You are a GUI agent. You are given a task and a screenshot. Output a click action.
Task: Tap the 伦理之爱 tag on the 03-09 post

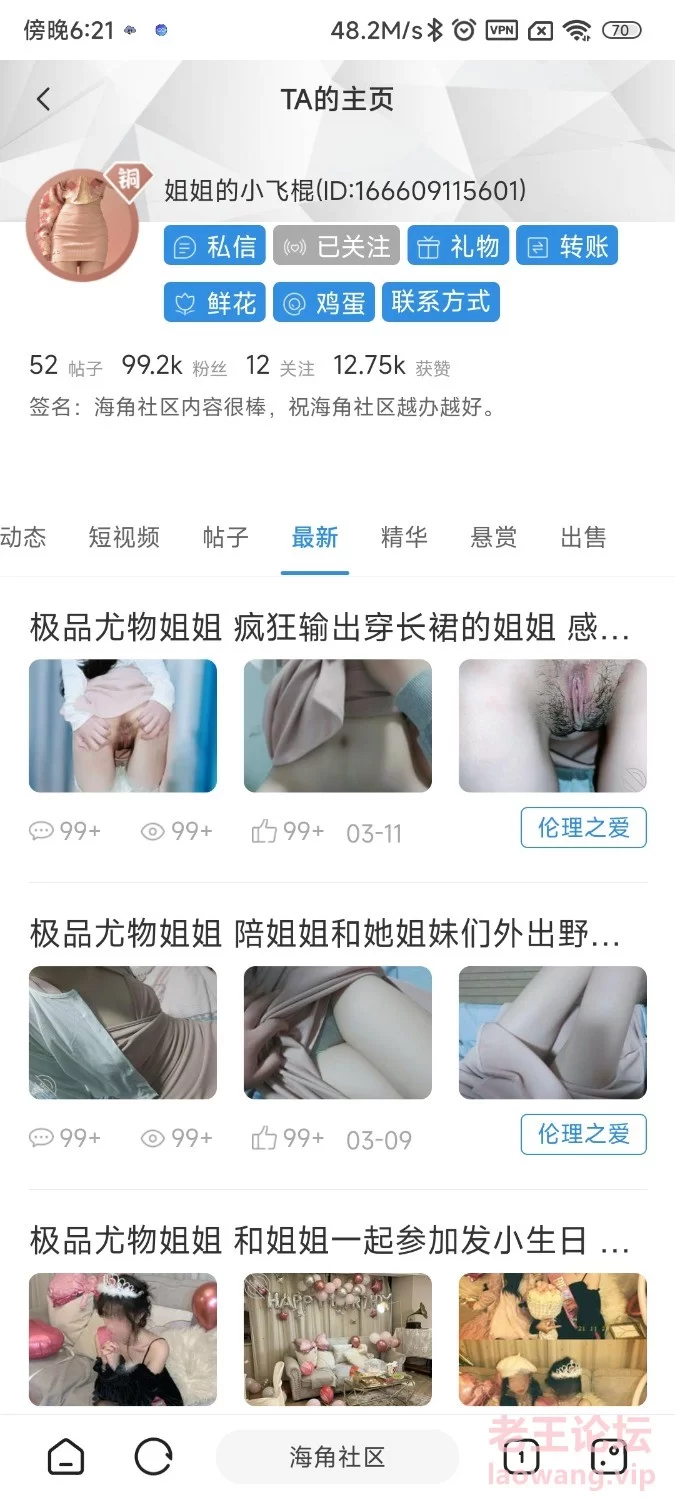click(x=583, y=1134)
